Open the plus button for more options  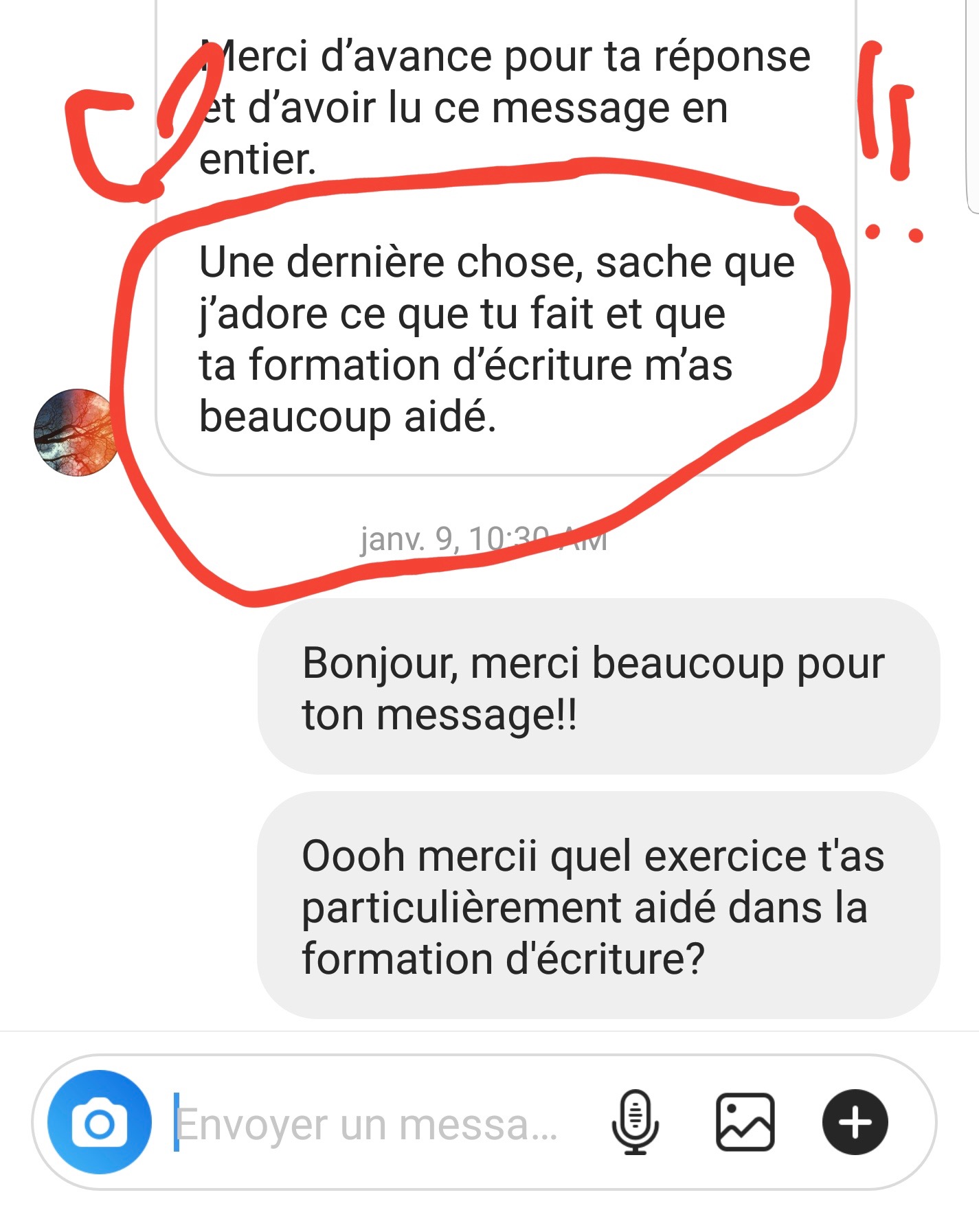pos(855,1123)
